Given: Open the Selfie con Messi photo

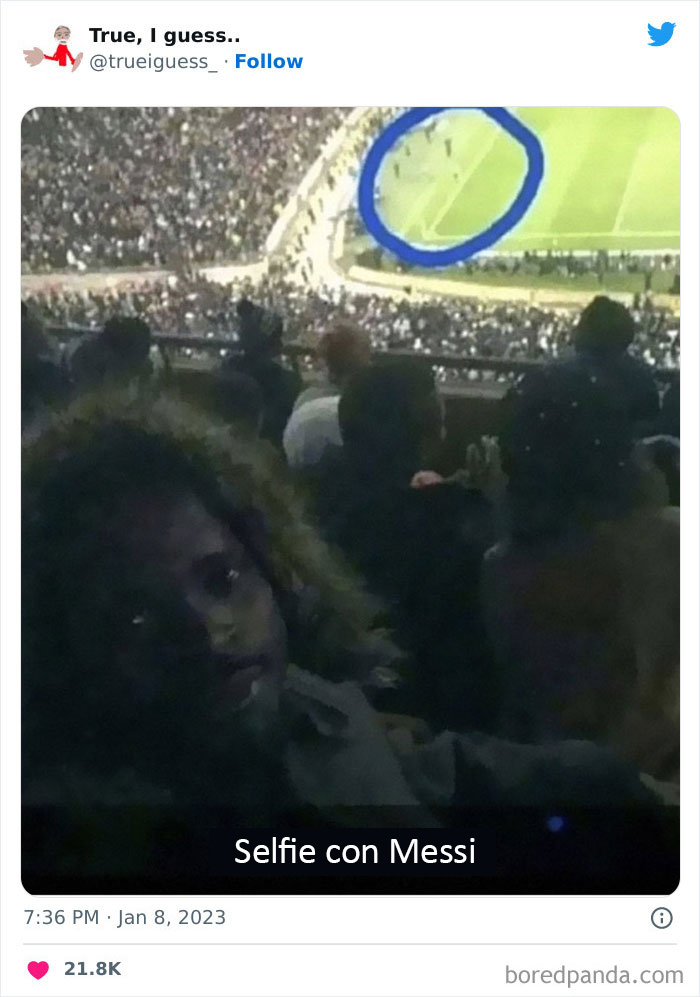Looking at the screenshot, I should pyautogui.click(x=350, y=500).
